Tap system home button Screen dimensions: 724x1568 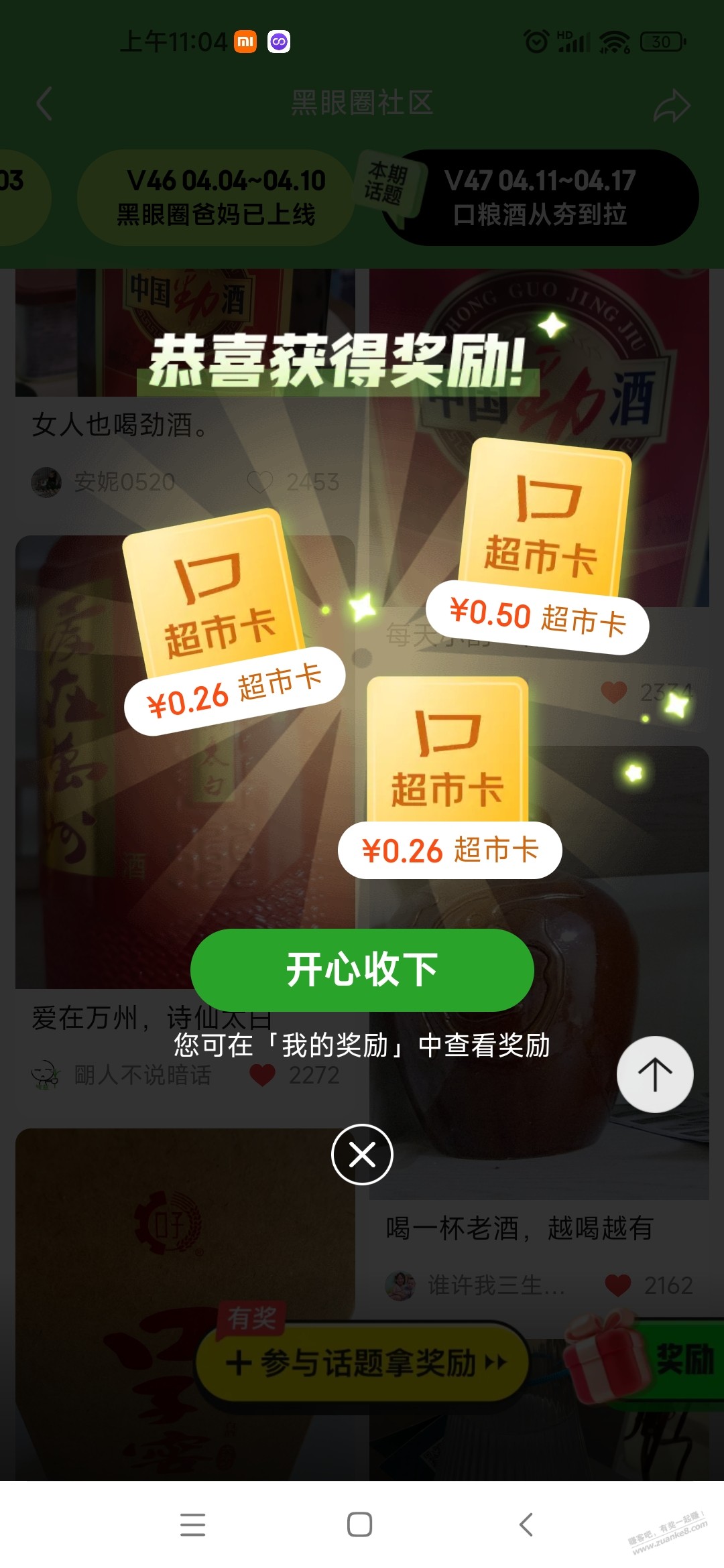[360, 1524]
